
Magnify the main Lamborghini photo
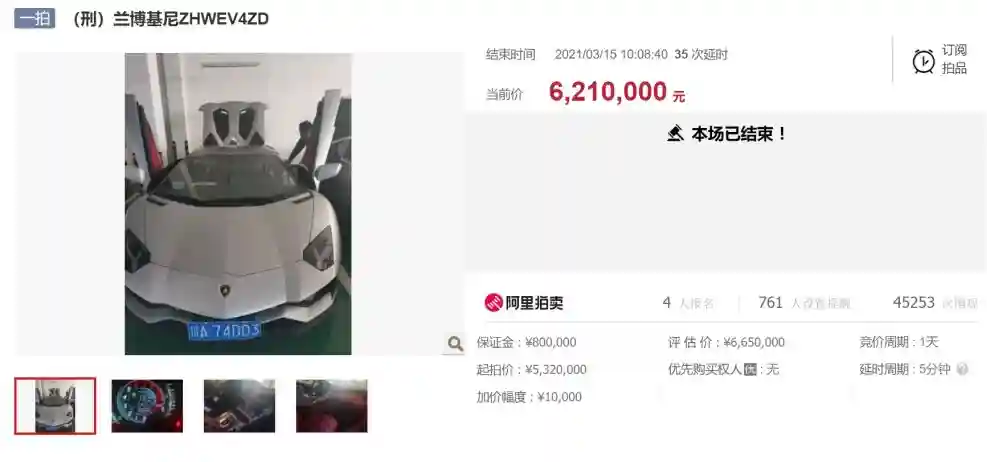(x=454, y=344)
